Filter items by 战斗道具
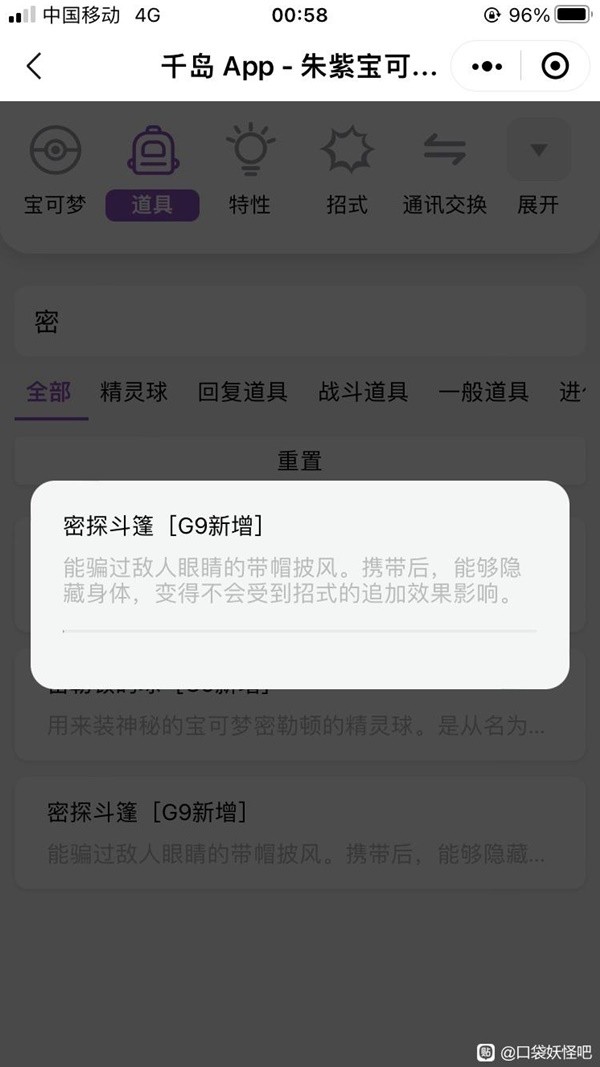This screenshot has height=1067, width=600. click(x=363, y=392)
